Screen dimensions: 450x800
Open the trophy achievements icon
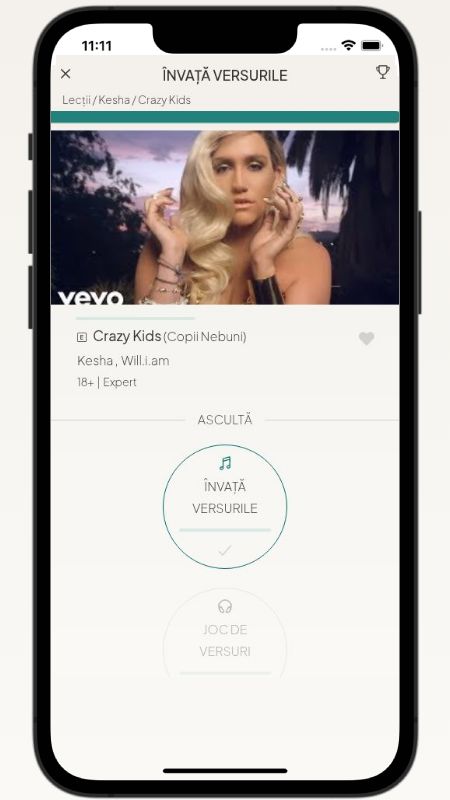(383, 72)
